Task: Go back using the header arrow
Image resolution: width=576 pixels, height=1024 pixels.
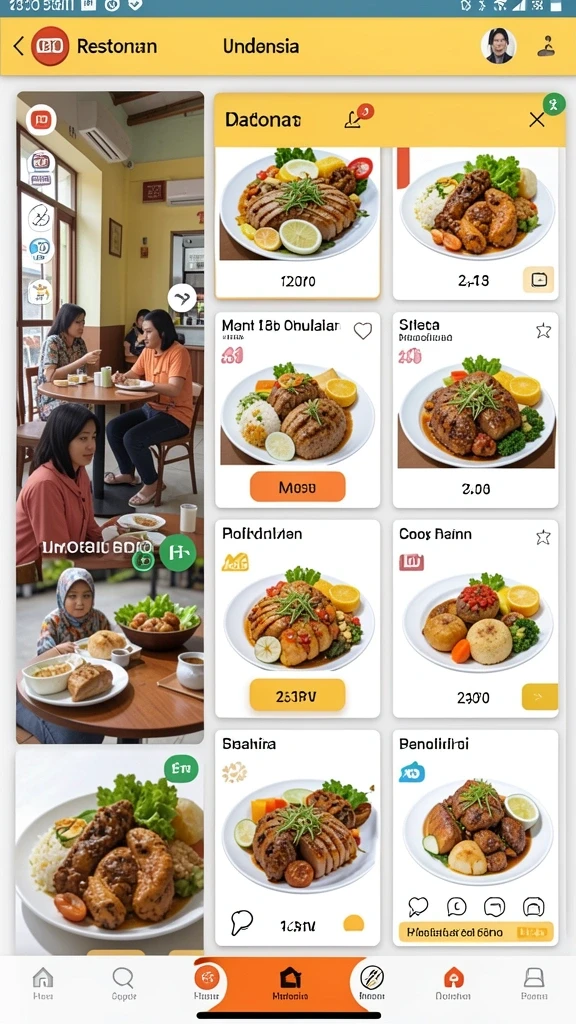Action: pos(18,46)
